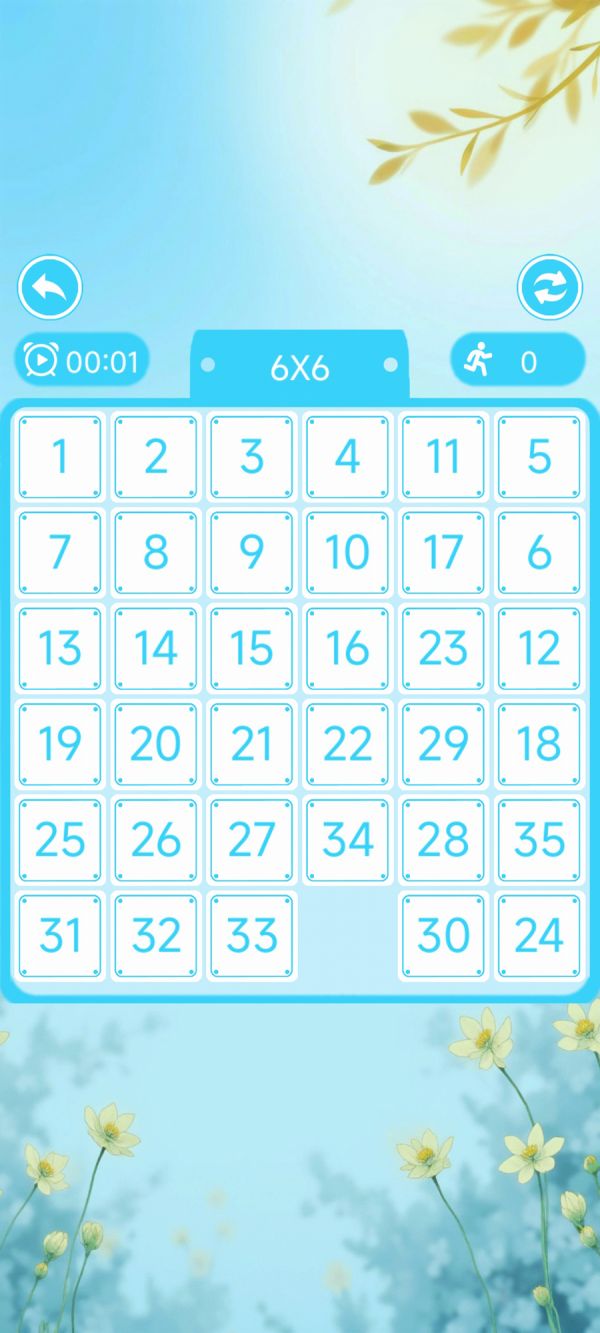Tap tile number 11
Image resolution: width=600 pixels, height=1333 pixels.
point(443,457)
